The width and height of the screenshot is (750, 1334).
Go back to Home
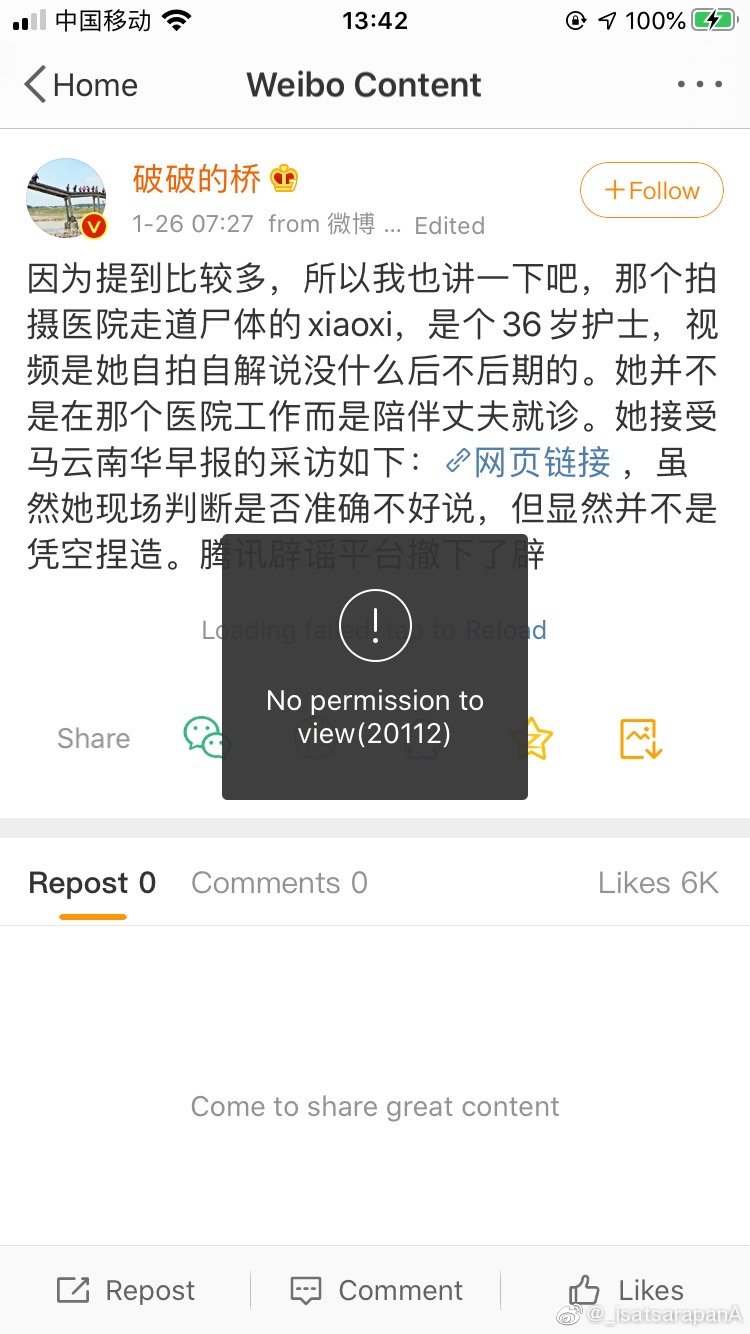click(82, 85)
